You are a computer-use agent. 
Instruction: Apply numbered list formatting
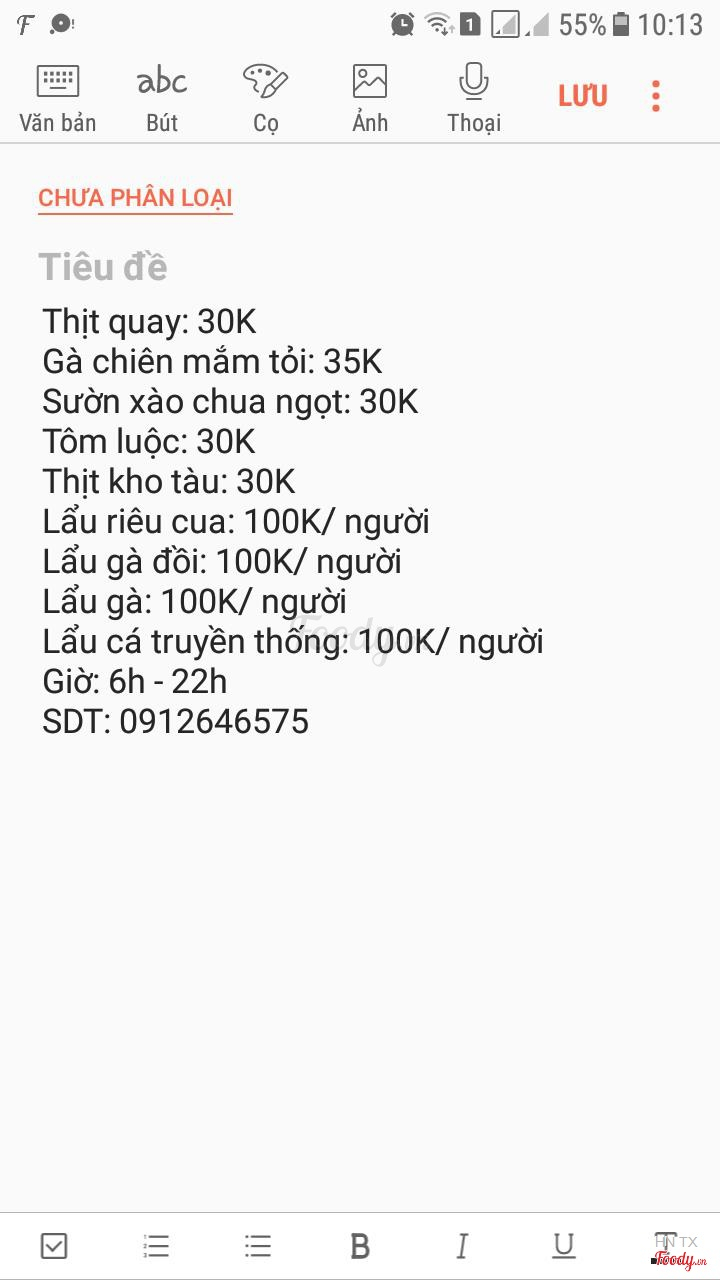pyautogui.click(x=156, y=1245)
